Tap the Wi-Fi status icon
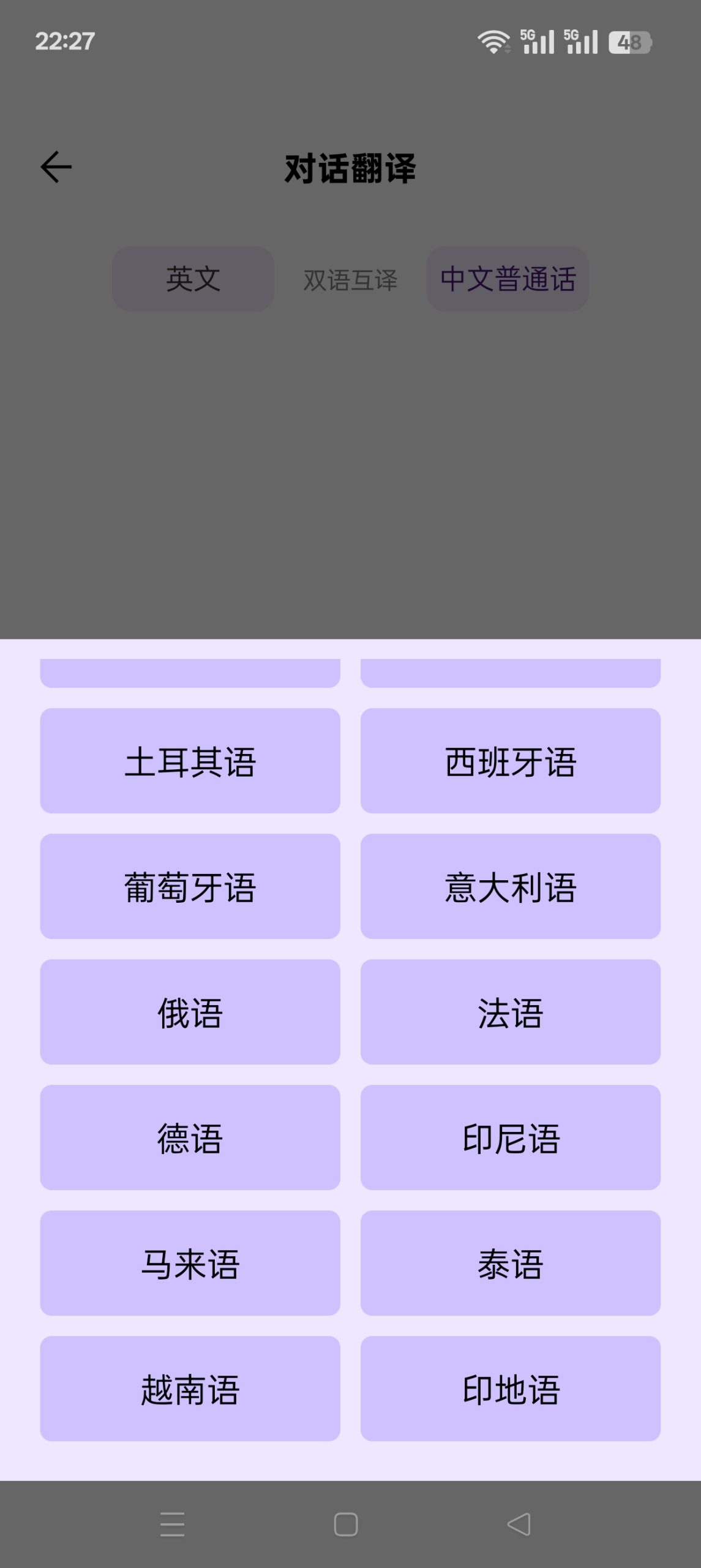 pyautogui.click(x=493, y=42)
